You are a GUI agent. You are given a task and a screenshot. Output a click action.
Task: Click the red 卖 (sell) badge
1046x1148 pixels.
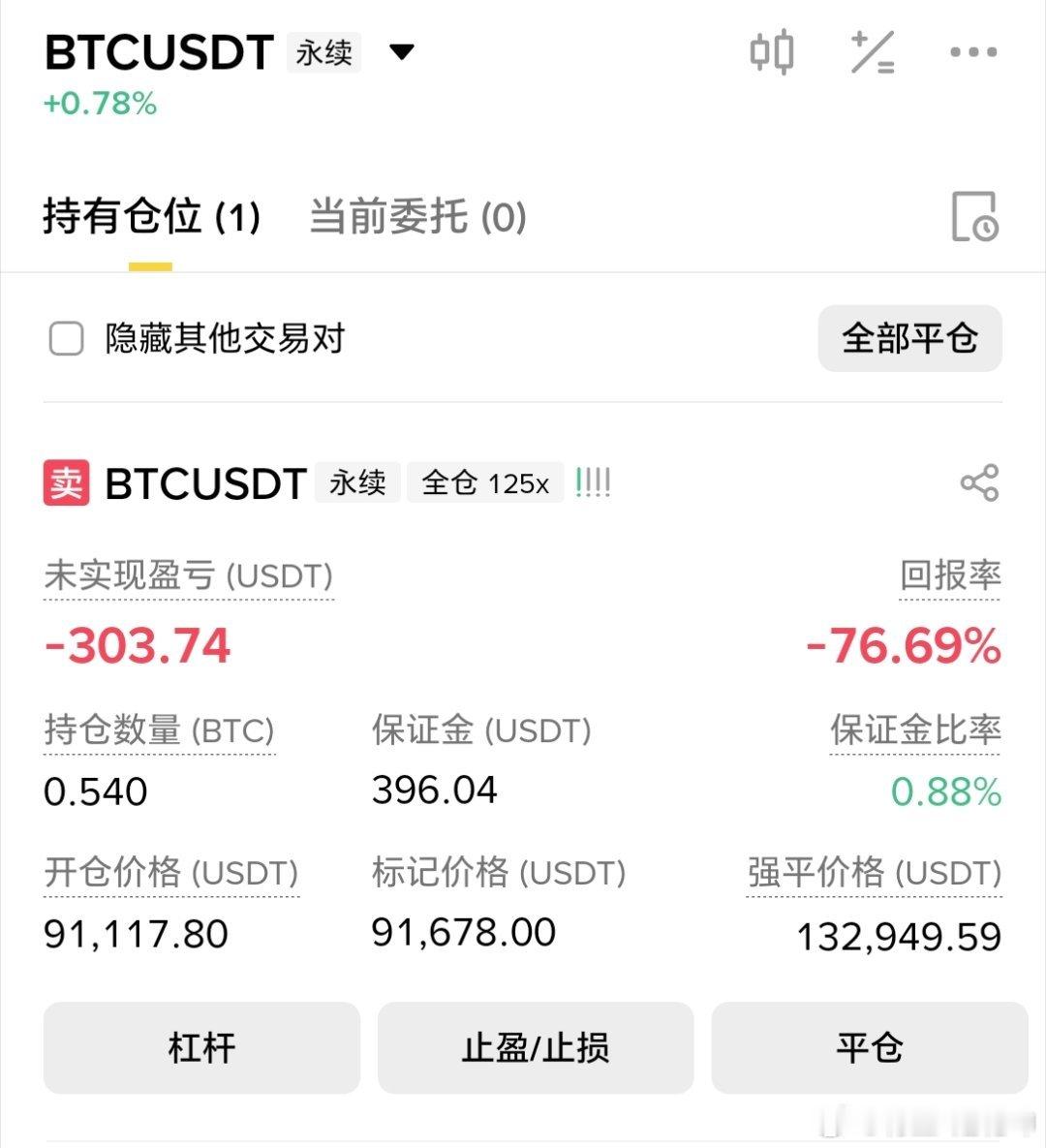click(x=64, y=484)
